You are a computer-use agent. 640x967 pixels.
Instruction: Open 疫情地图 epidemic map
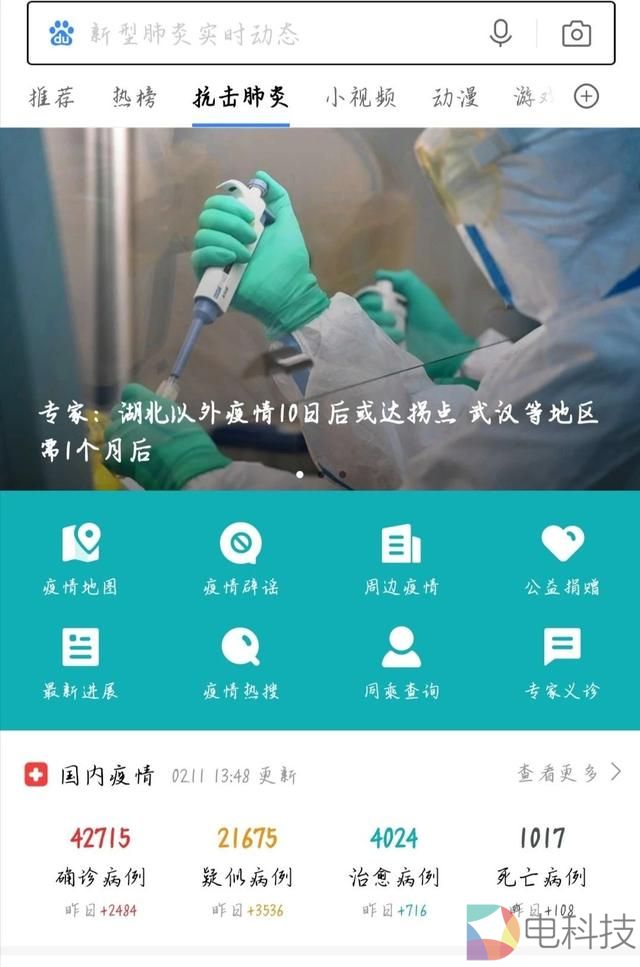pos(80,560)
